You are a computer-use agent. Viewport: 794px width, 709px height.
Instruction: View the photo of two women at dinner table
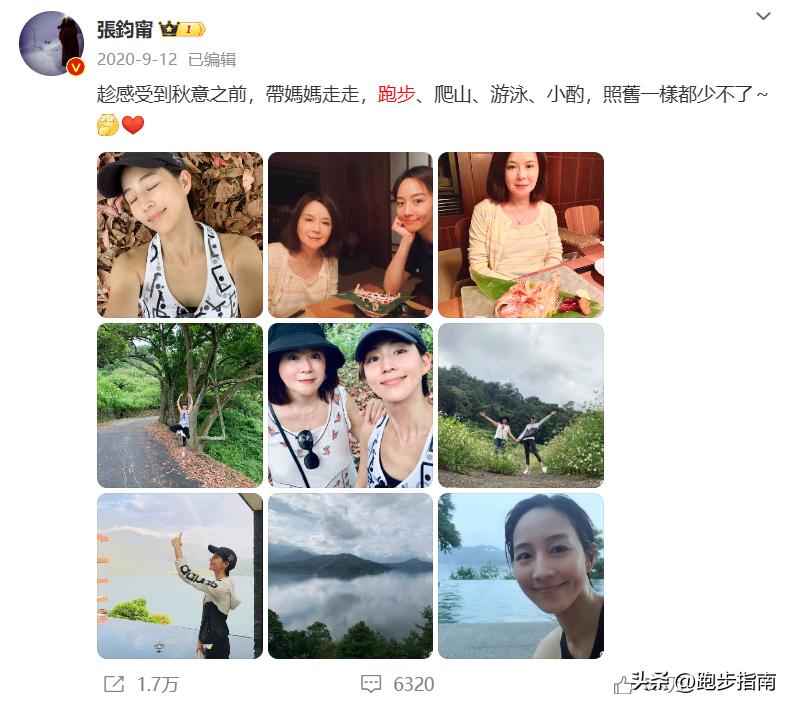pos(350,235)
